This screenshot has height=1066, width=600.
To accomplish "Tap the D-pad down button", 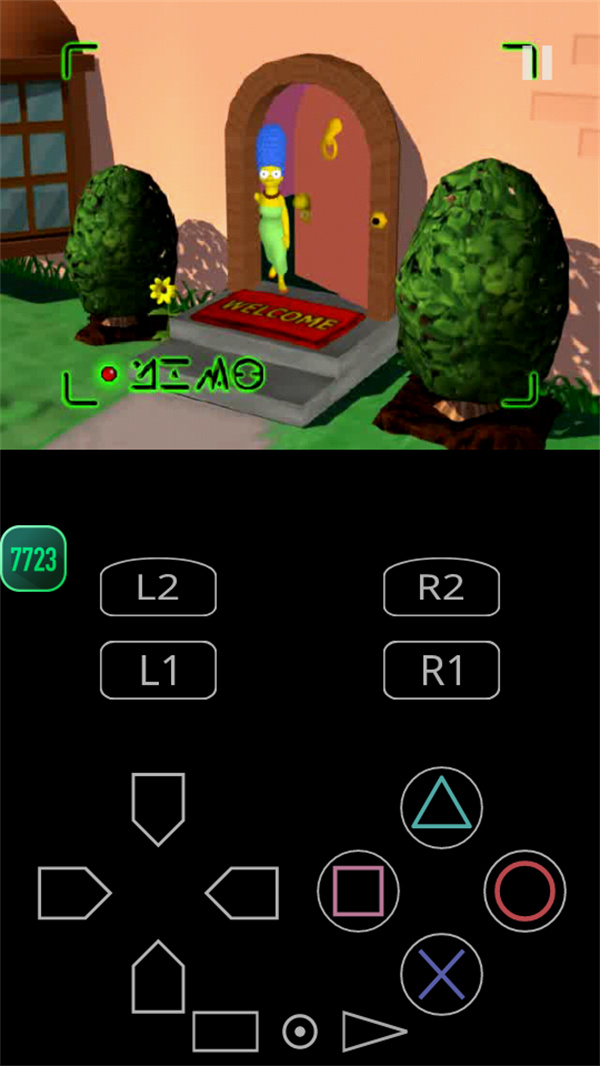I will [158, 975].
